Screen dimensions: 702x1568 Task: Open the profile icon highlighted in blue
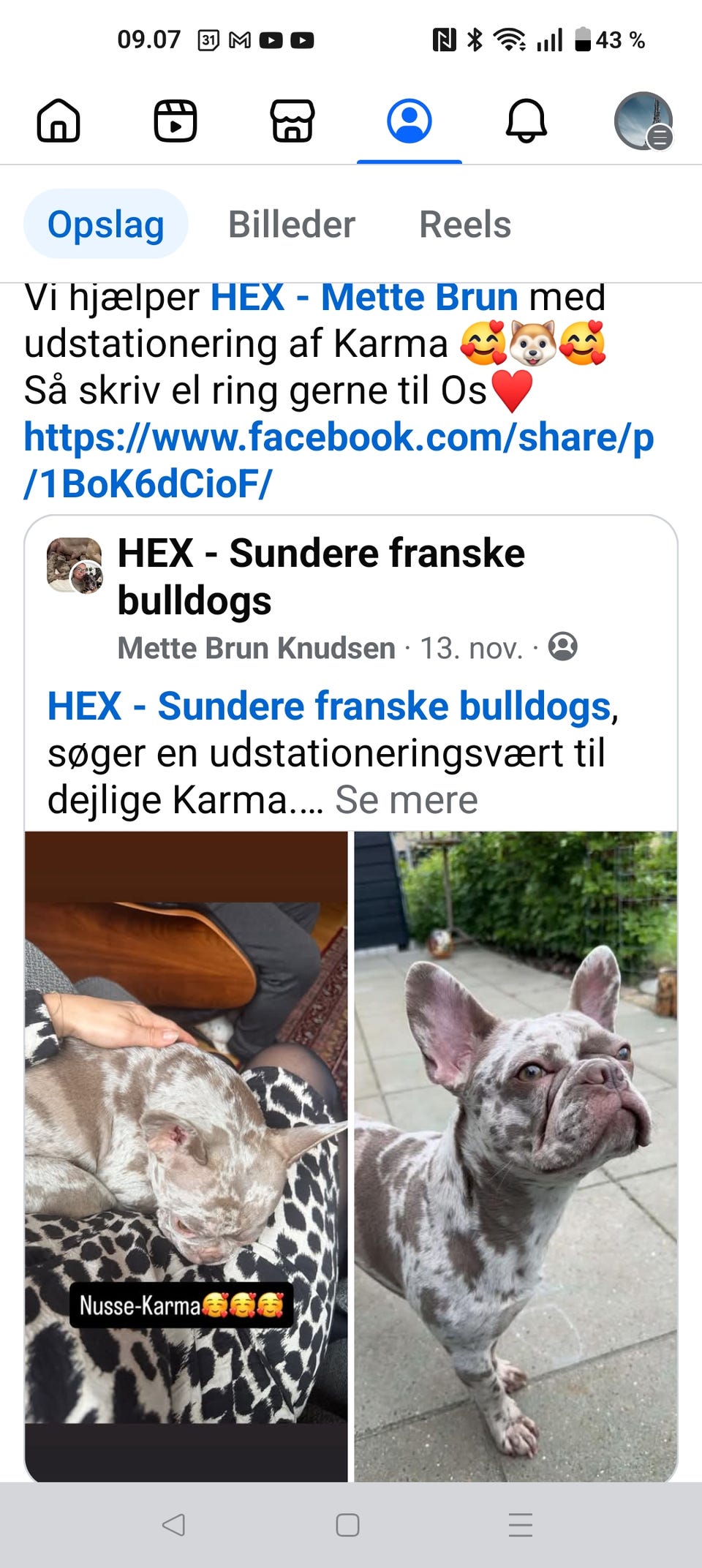click(x=410, y=121)
